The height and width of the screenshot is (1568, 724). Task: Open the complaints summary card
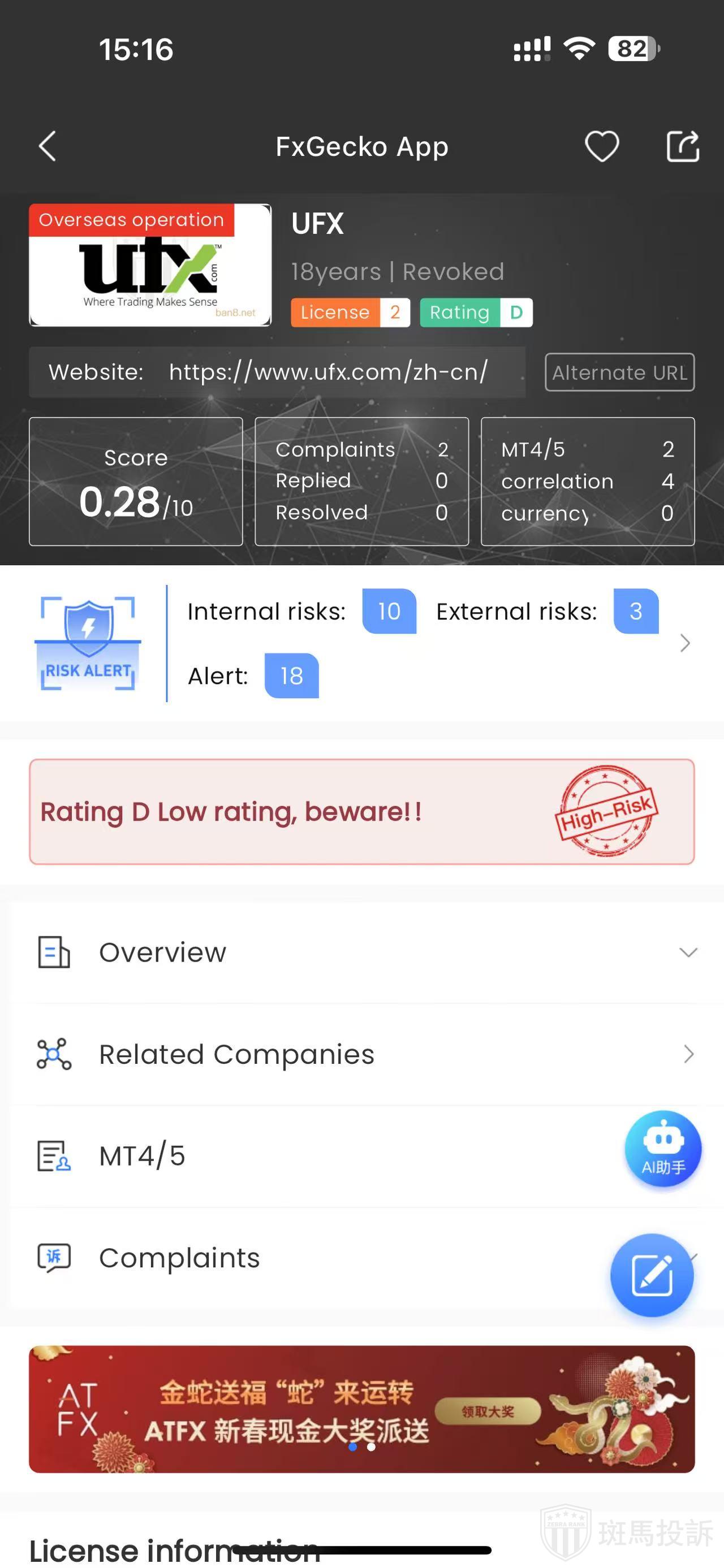tap(361, 481)
